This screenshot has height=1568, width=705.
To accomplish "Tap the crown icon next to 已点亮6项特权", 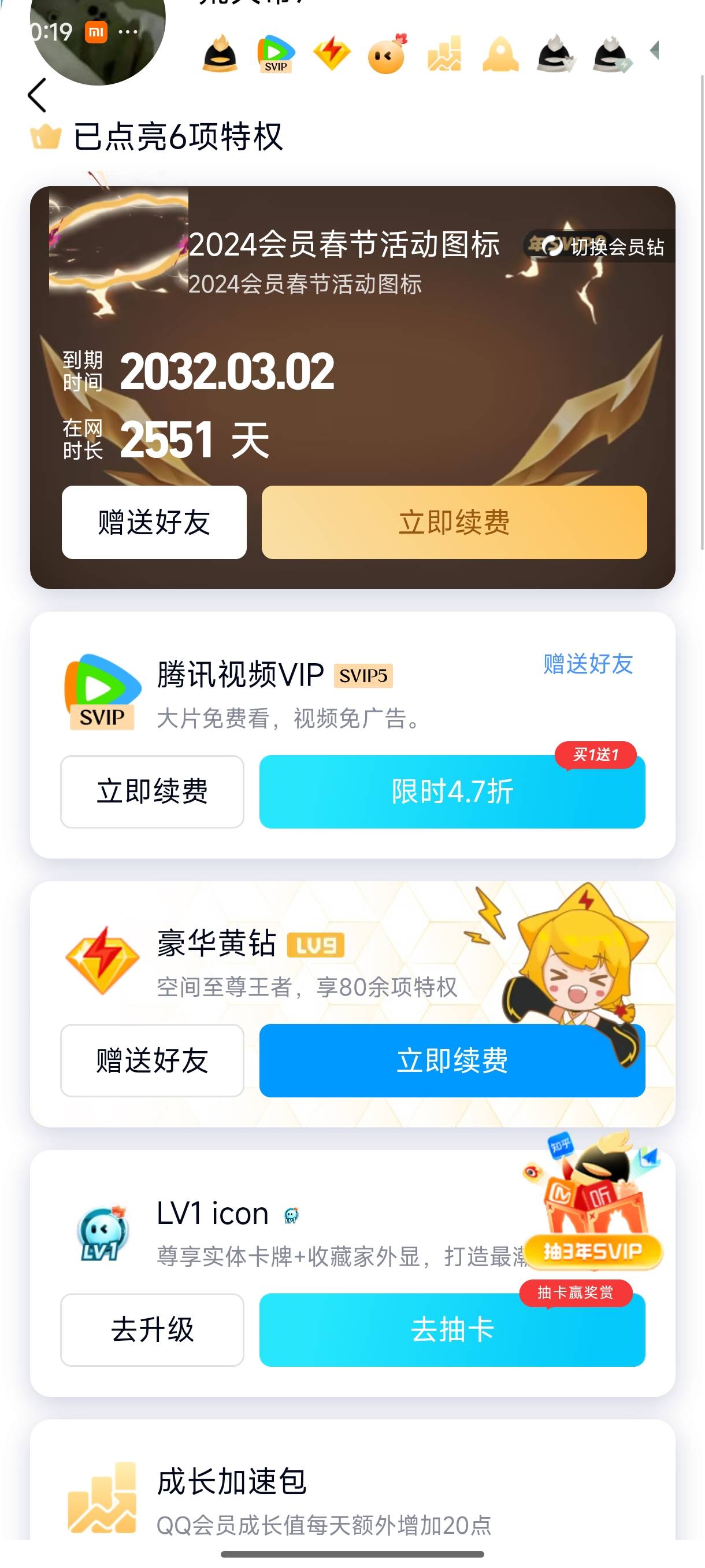I will click(46, 139).
